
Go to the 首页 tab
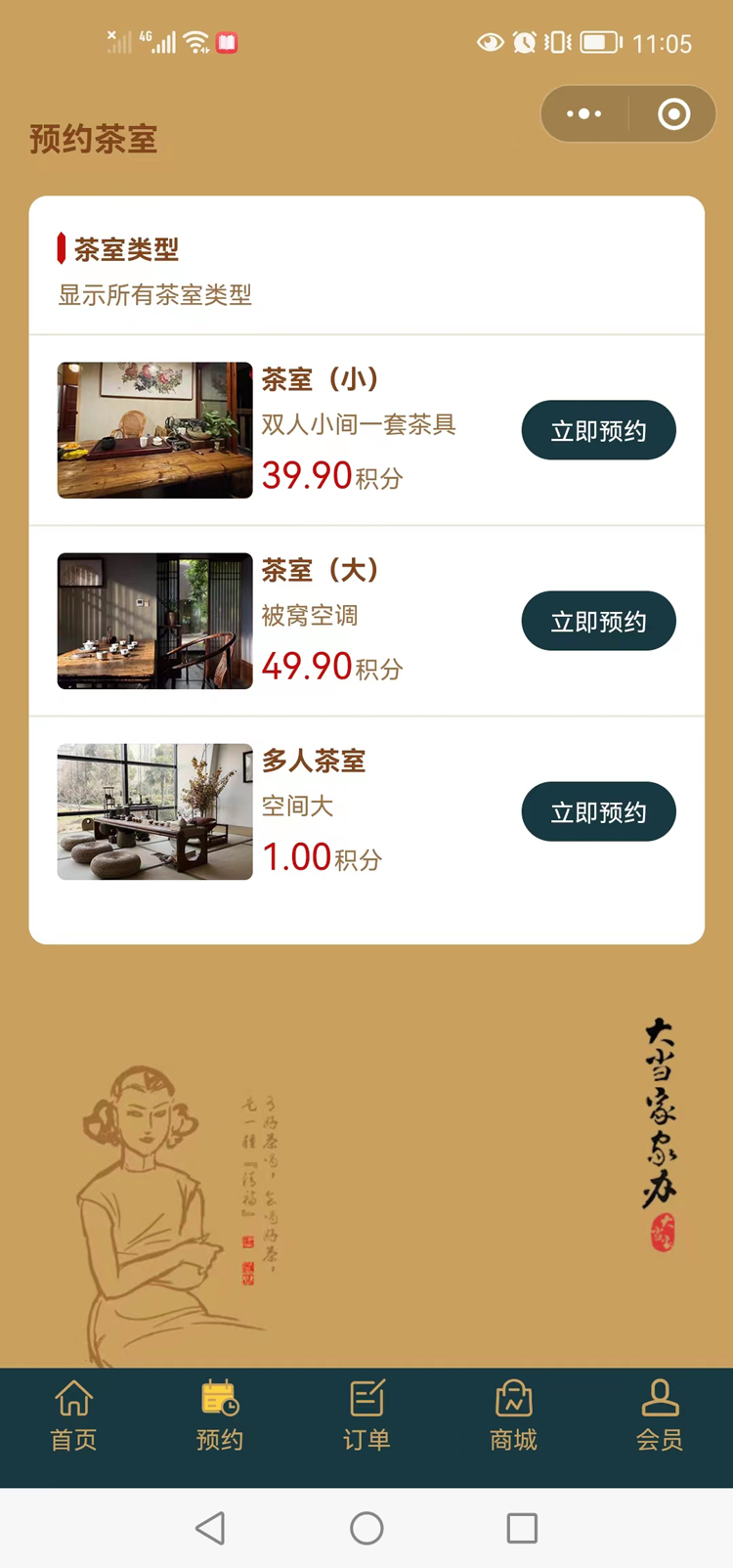73,1415
